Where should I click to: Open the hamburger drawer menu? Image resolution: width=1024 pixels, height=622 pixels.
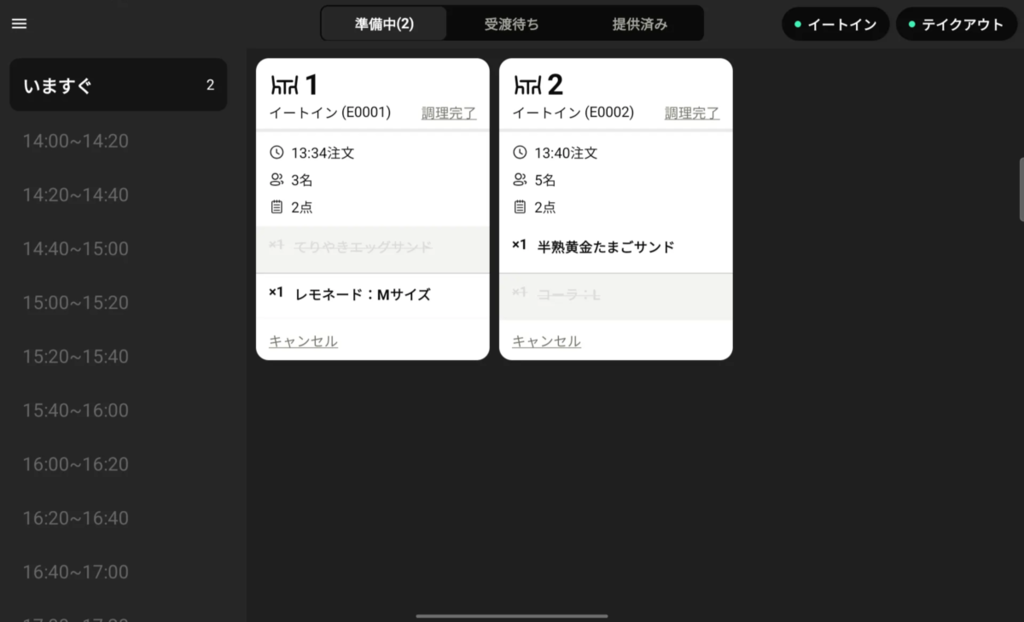coord(19,24)
